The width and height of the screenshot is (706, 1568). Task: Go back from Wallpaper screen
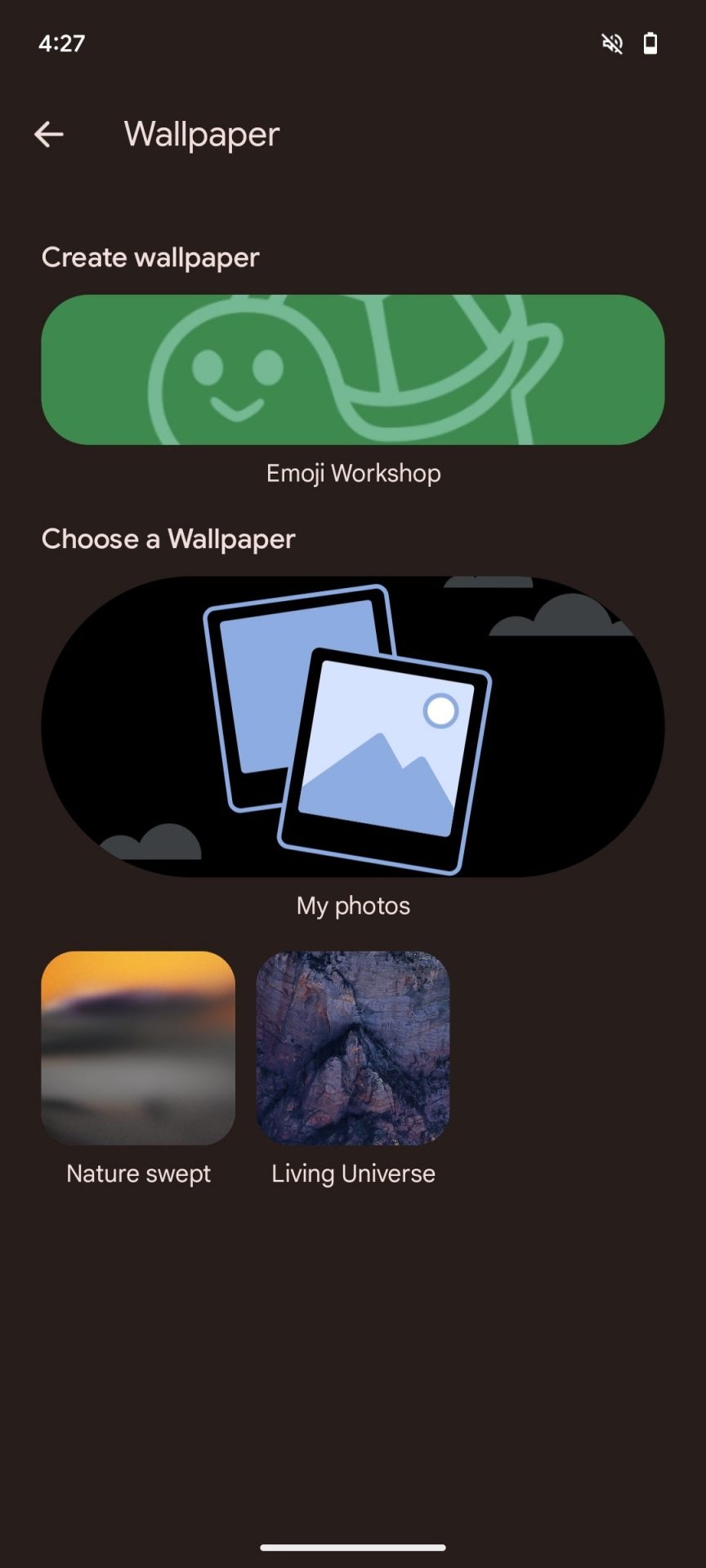(x=49, y=135)
